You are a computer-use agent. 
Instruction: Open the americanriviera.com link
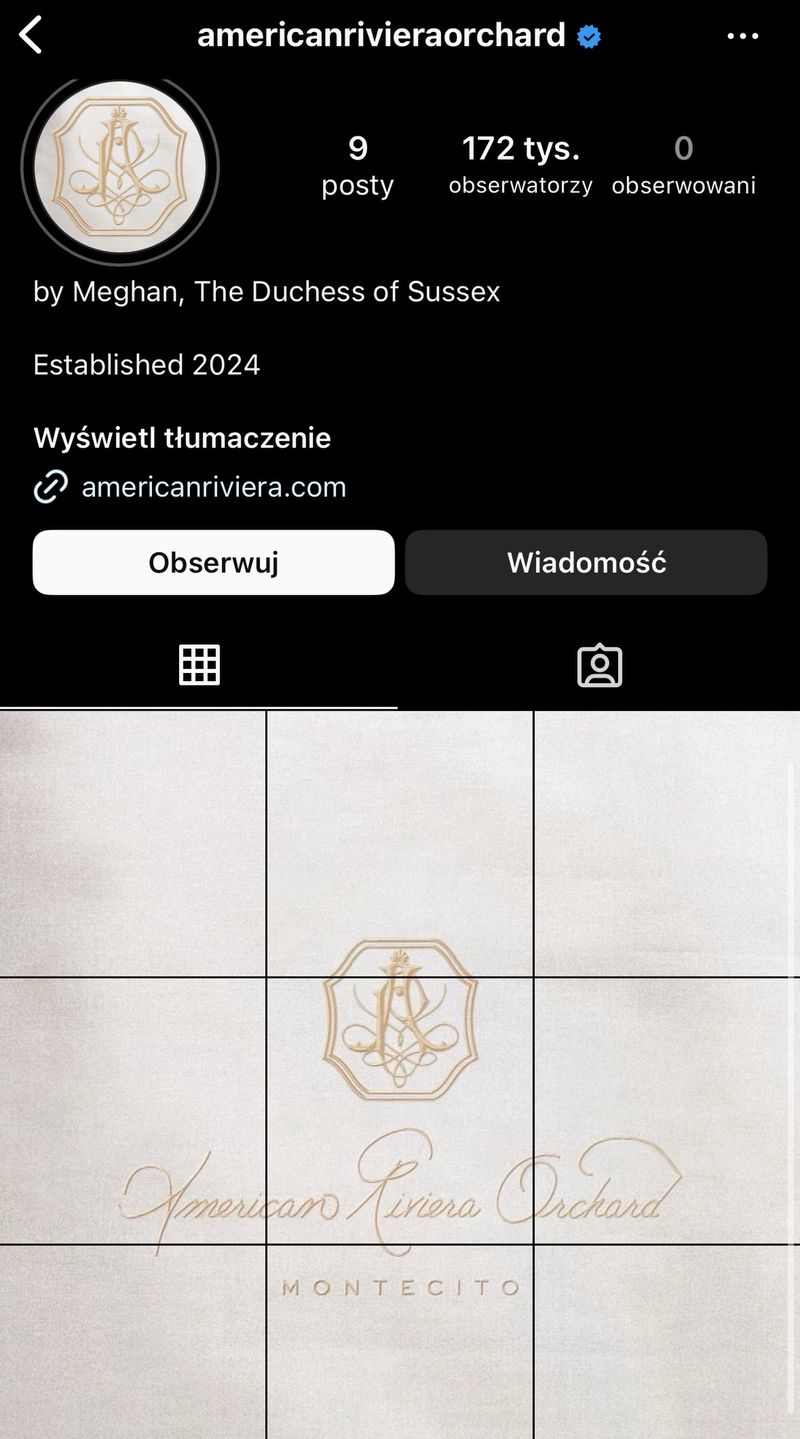click(213, 487)
